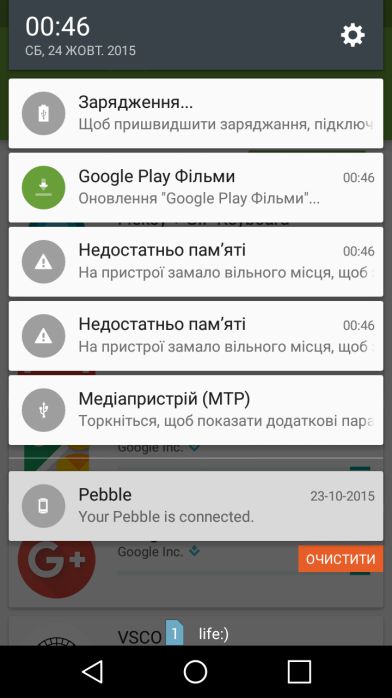Go to the home screen
This screenshot has height=698, width=392.
coord(196,671)
